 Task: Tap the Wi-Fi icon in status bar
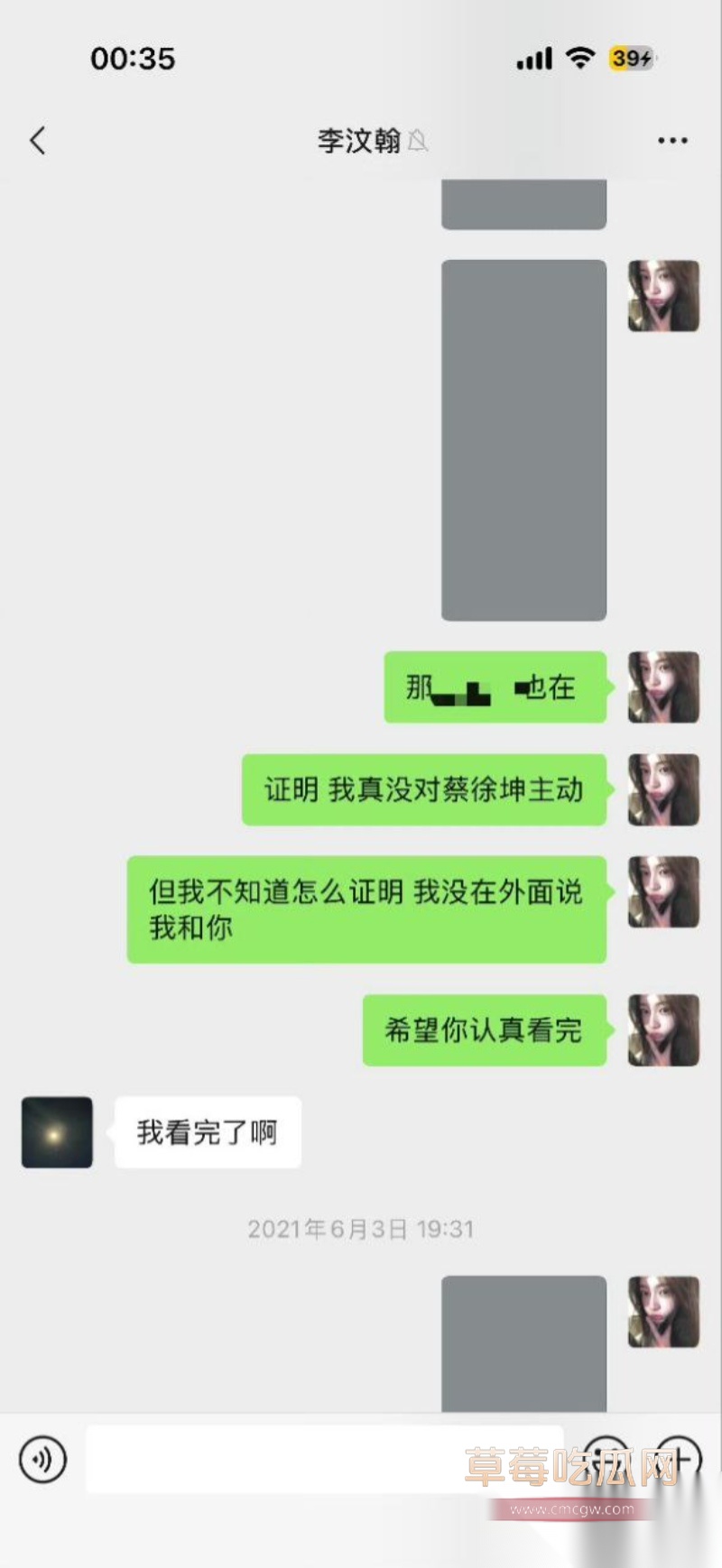(x=580, y=57)
